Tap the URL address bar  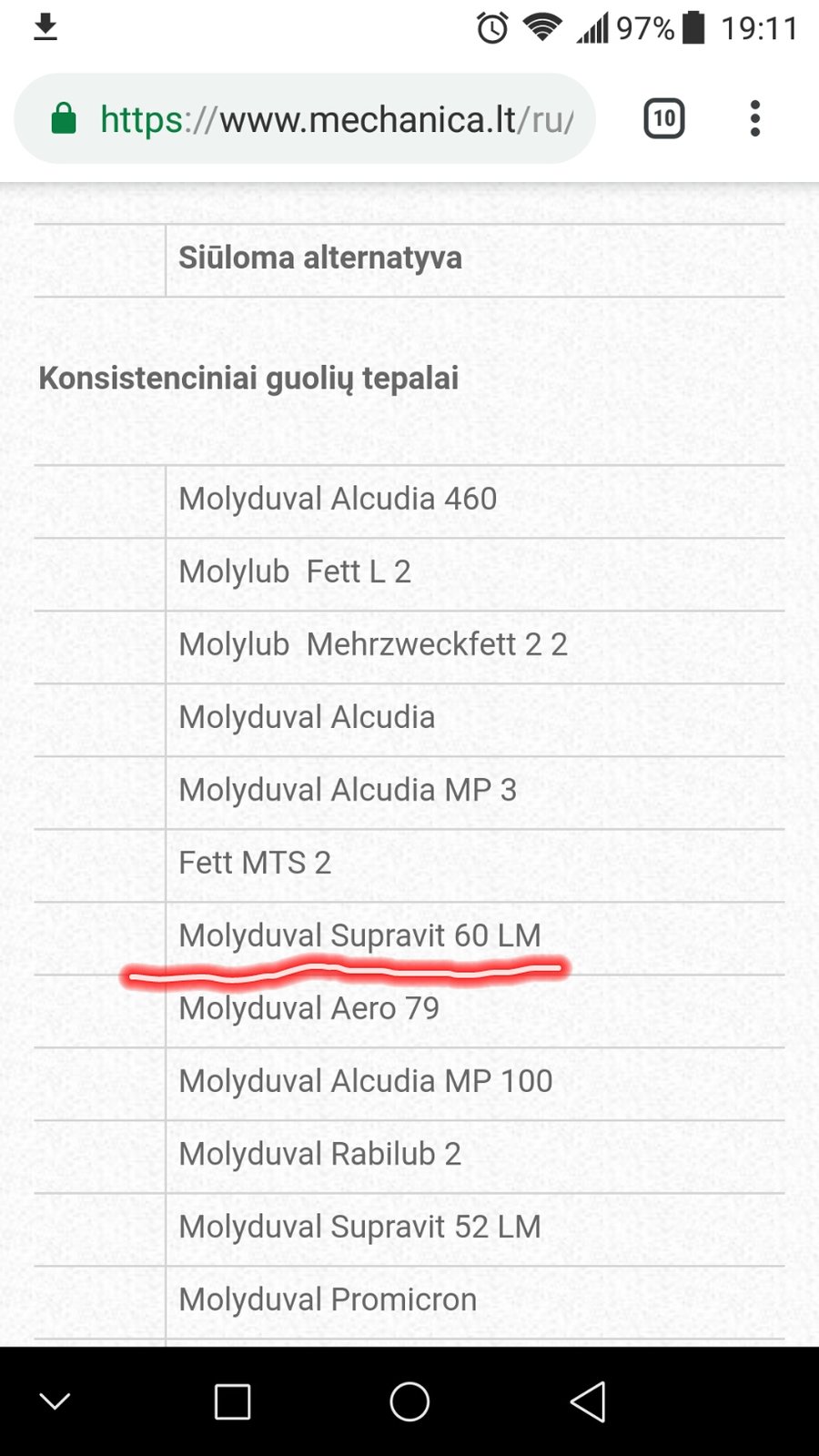pos(305,119)
